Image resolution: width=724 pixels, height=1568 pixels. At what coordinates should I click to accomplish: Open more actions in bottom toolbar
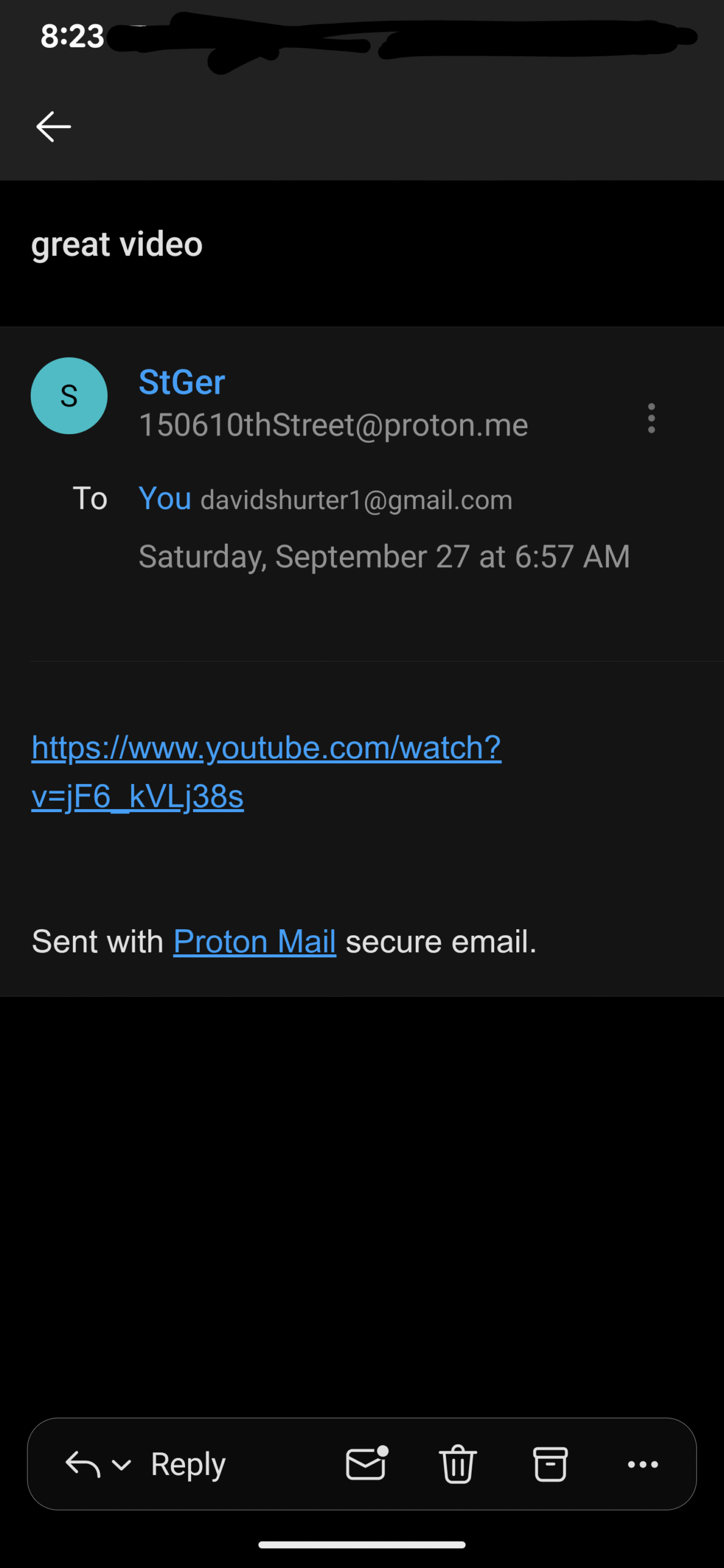point(643,1464)
